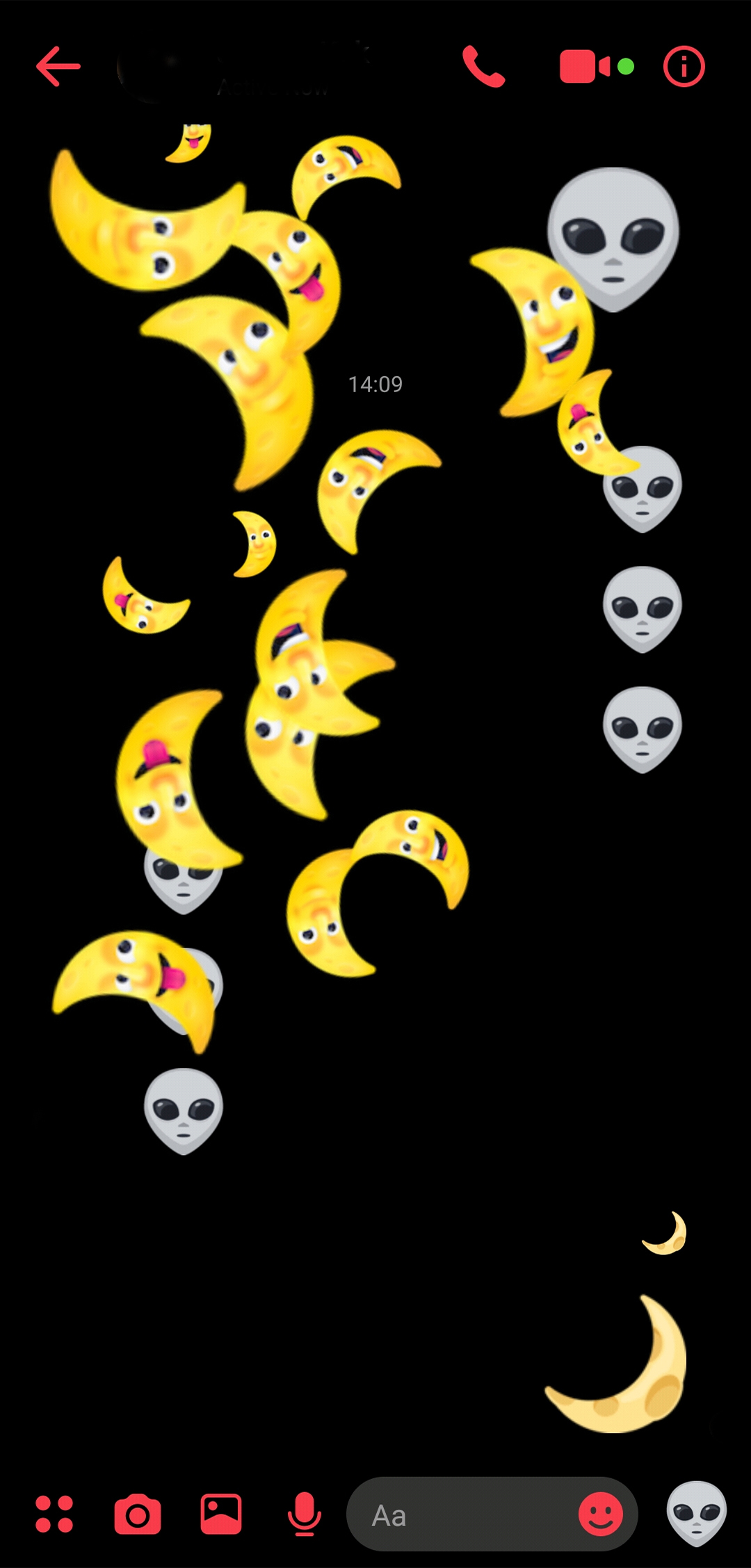Start a voice call

click(x=483, y=67)
